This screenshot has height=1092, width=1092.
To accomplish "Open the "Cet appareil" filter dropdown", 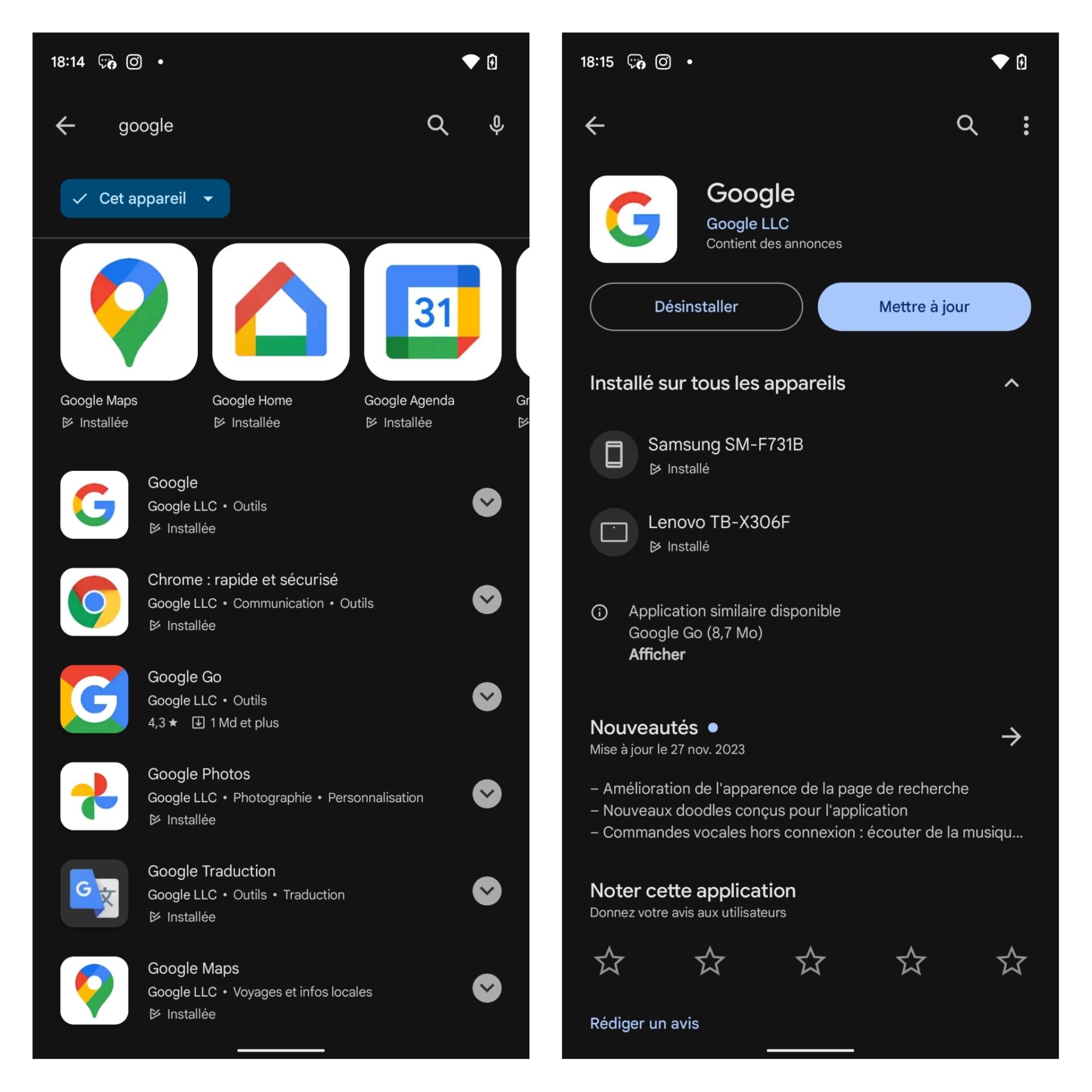I will pyautogui.click(x=145, y=198).
